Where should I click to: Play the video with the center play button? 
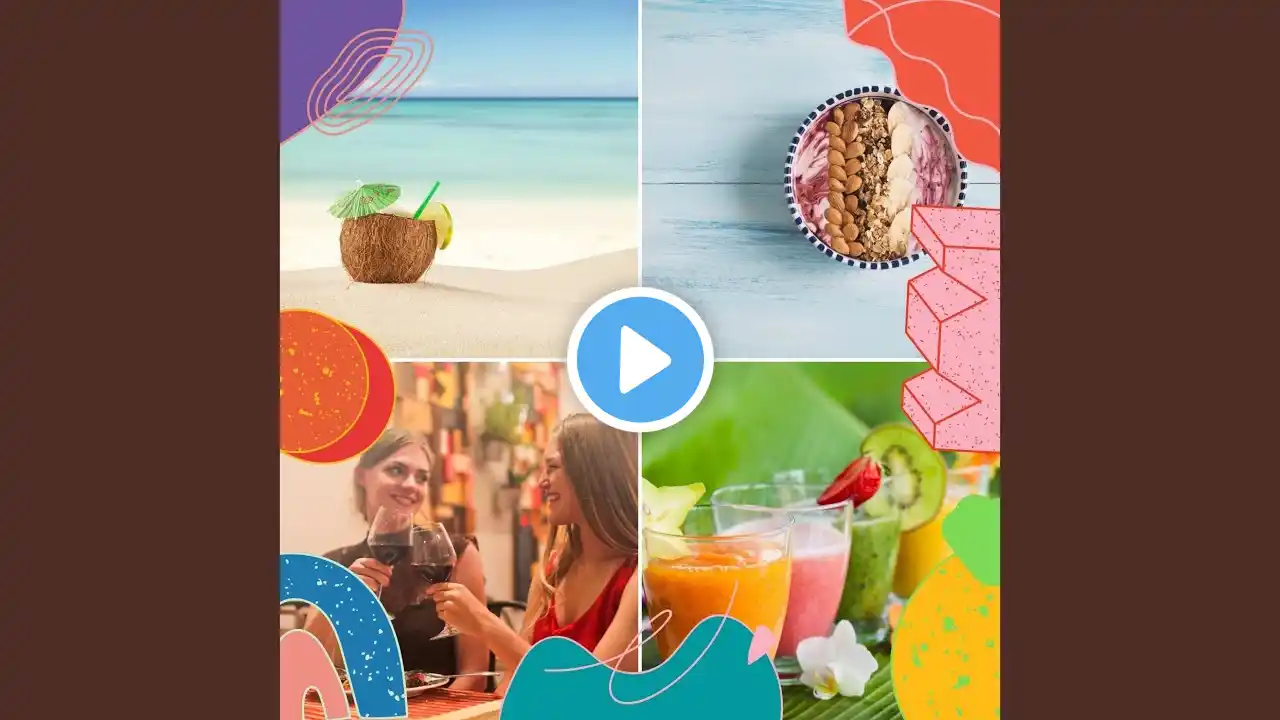coord(640,360)
